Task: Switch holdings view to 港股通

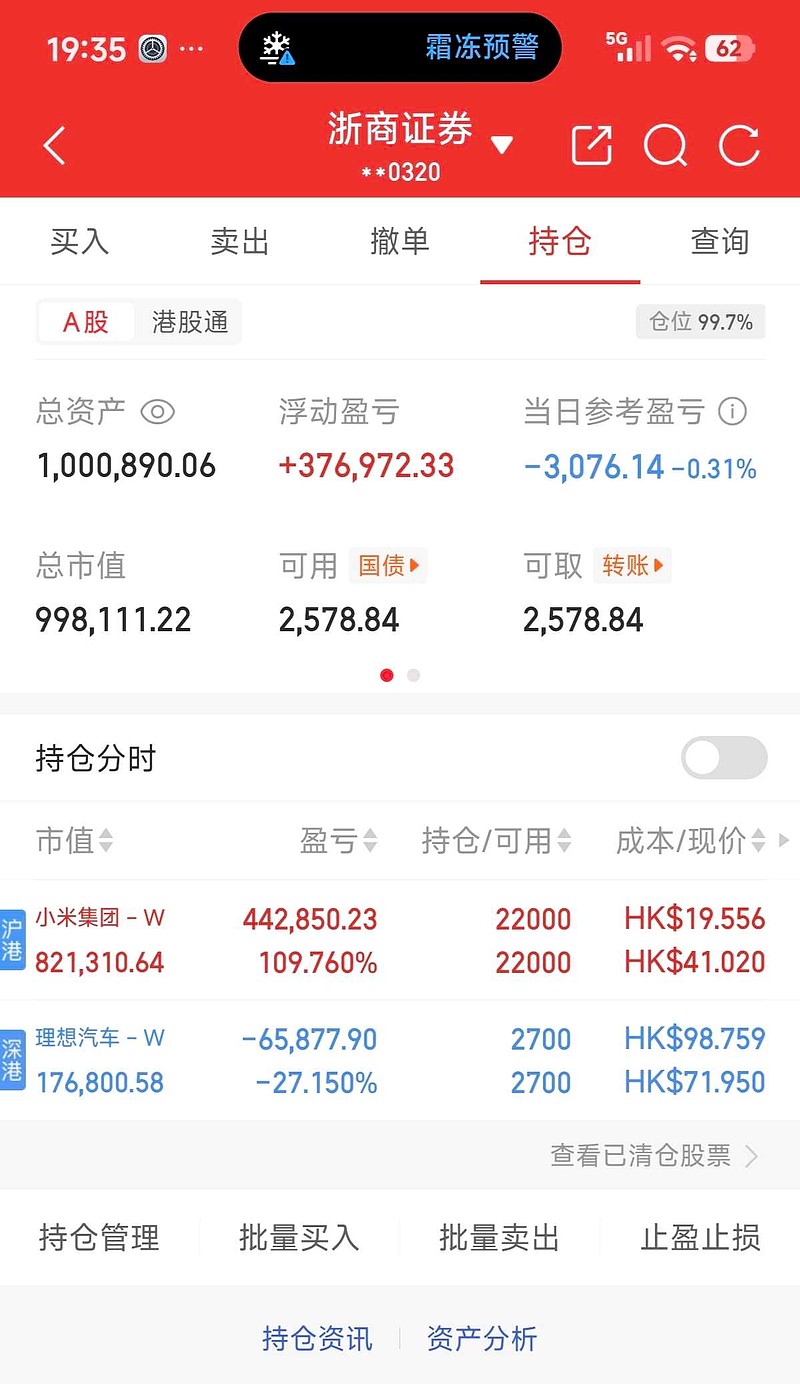Action: click(x=189, y=322)
